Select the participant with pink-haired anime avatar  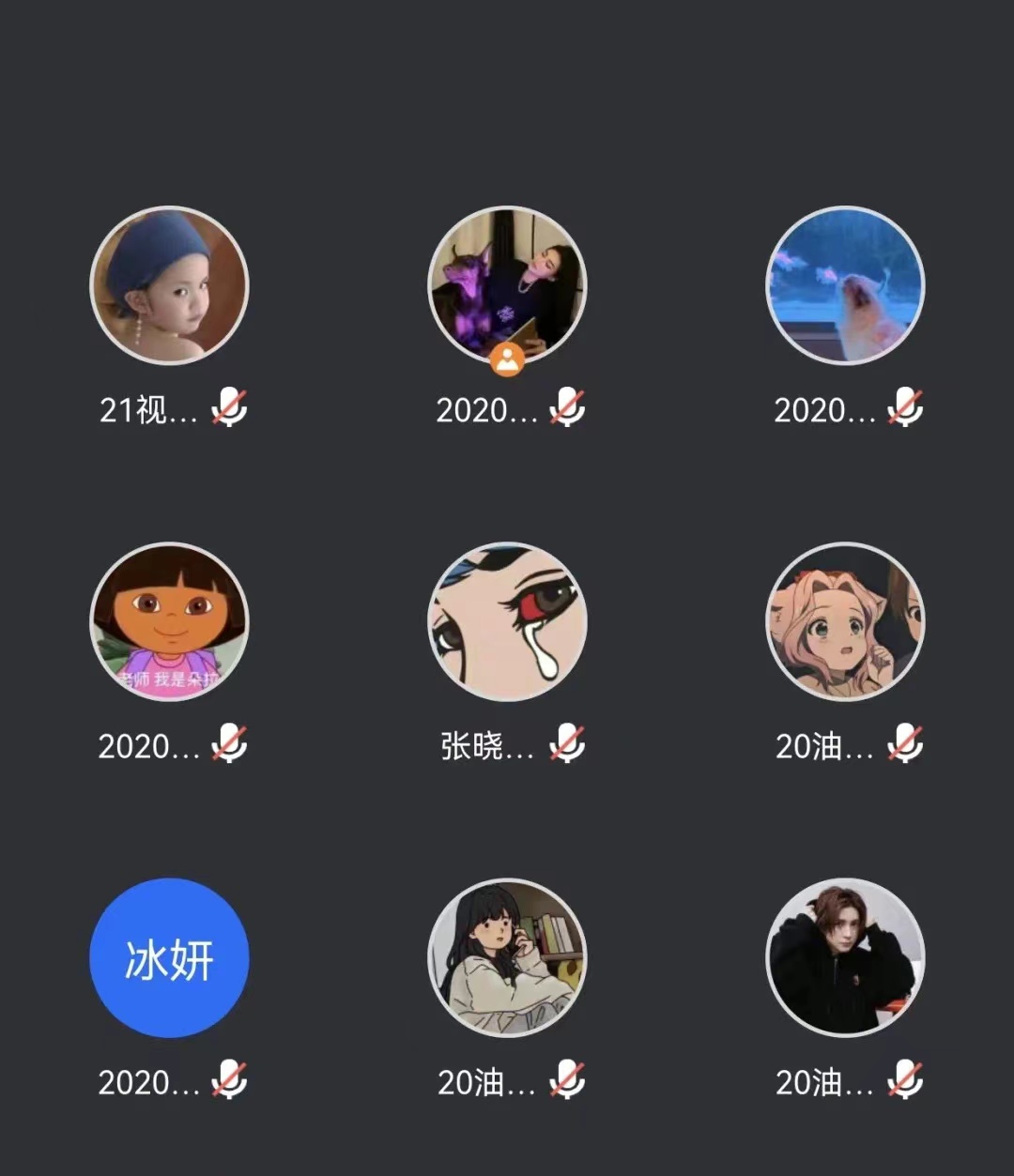[x=845, y=621]
